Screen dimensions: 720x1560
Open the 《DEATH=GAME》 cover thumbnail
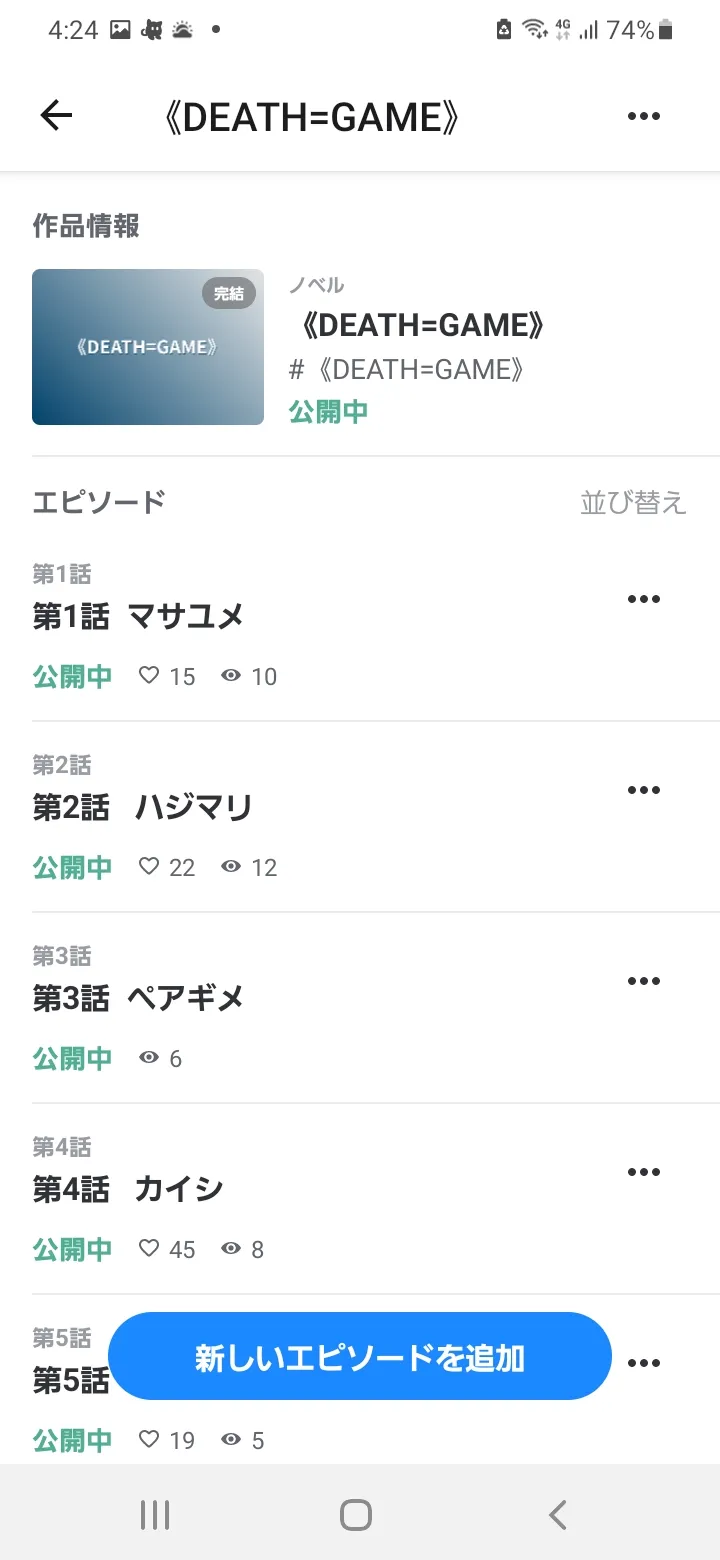coord(148,347)
